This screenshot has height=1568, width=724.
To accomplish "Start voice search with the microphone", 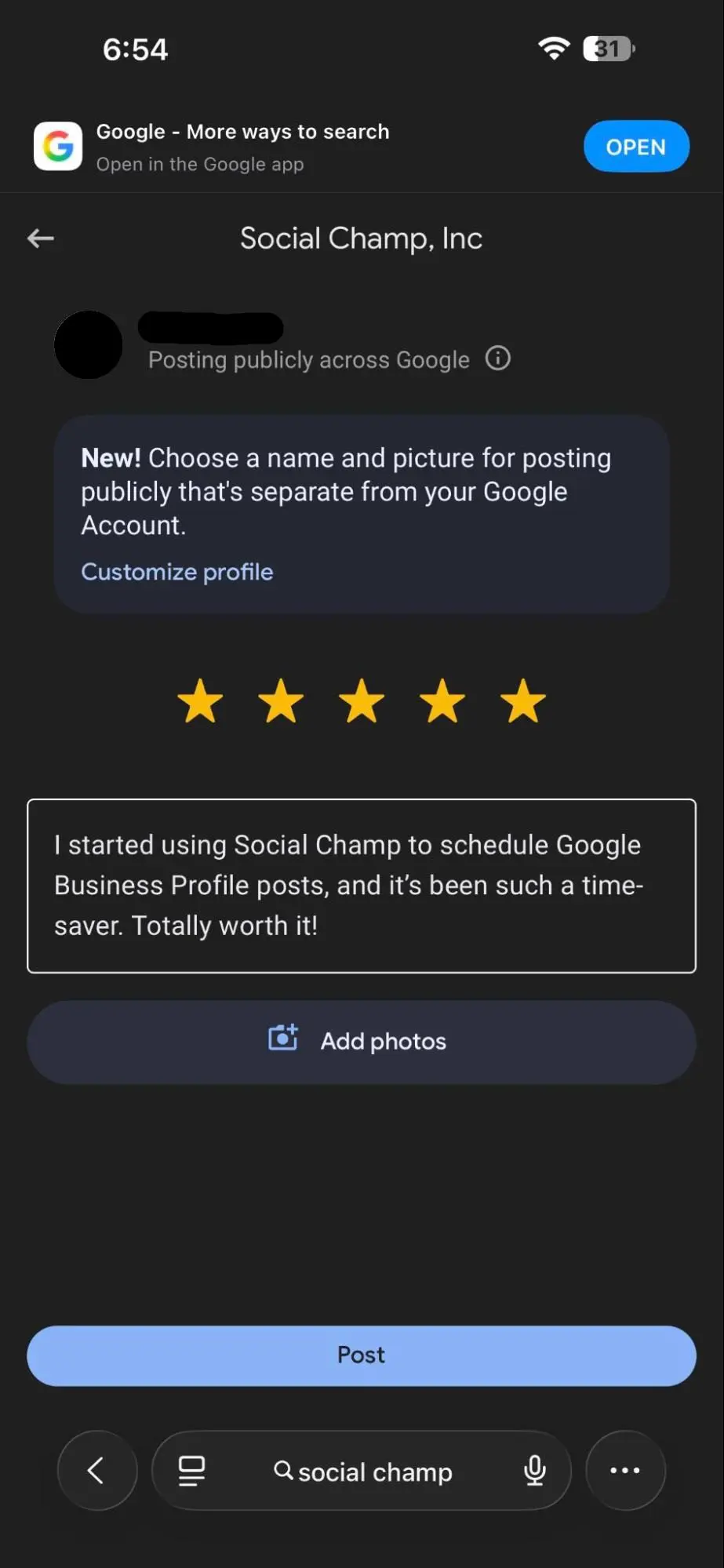I will [x=535, y=1471].
